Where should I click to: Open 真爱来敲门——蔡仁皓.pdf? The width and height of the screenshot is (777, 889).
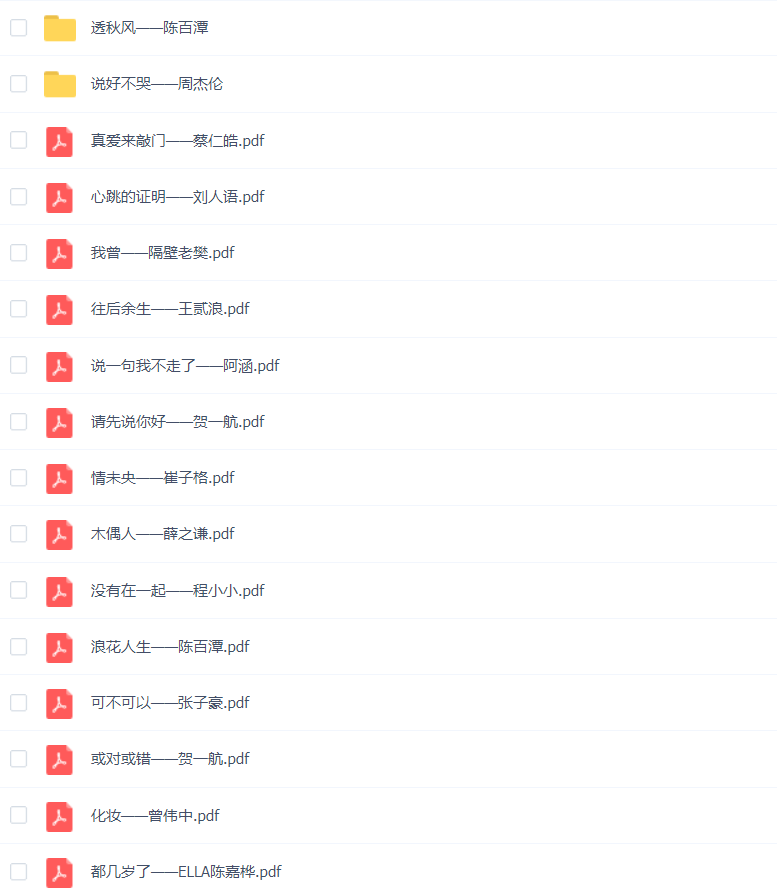point(177,141)
